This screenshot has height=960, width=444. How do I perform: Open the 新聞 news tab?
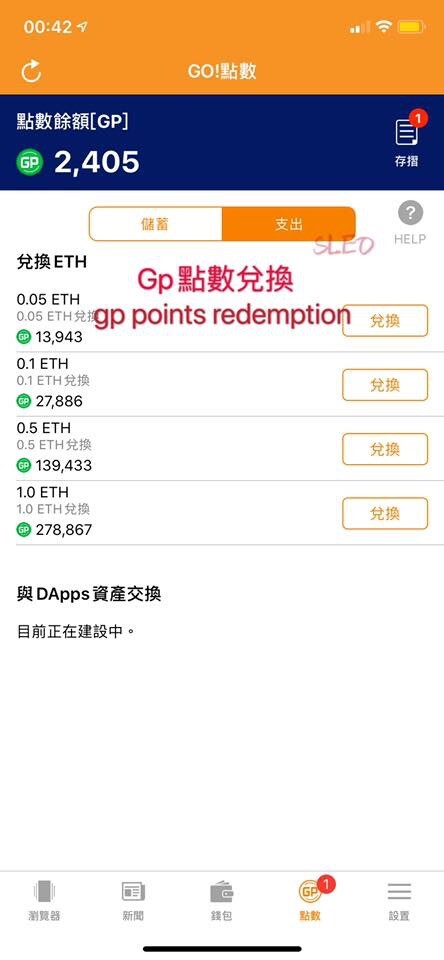click(x=133, y=901)
